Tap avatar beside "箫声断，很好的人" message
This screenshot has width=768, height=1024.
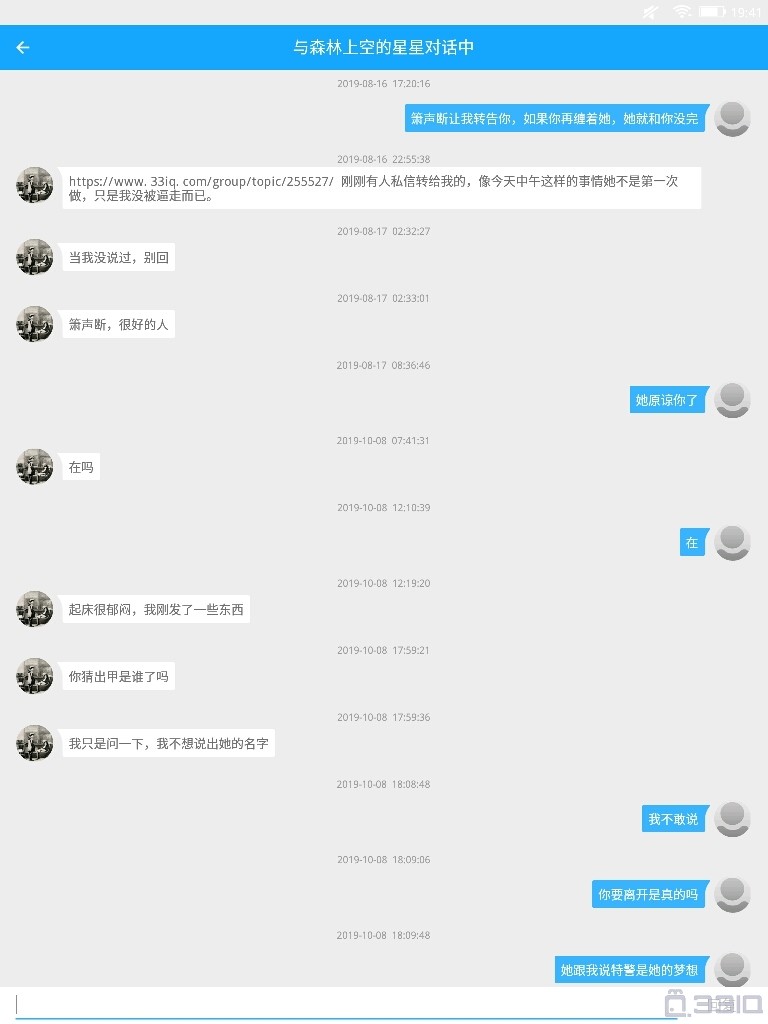click(x=35, y=324)
